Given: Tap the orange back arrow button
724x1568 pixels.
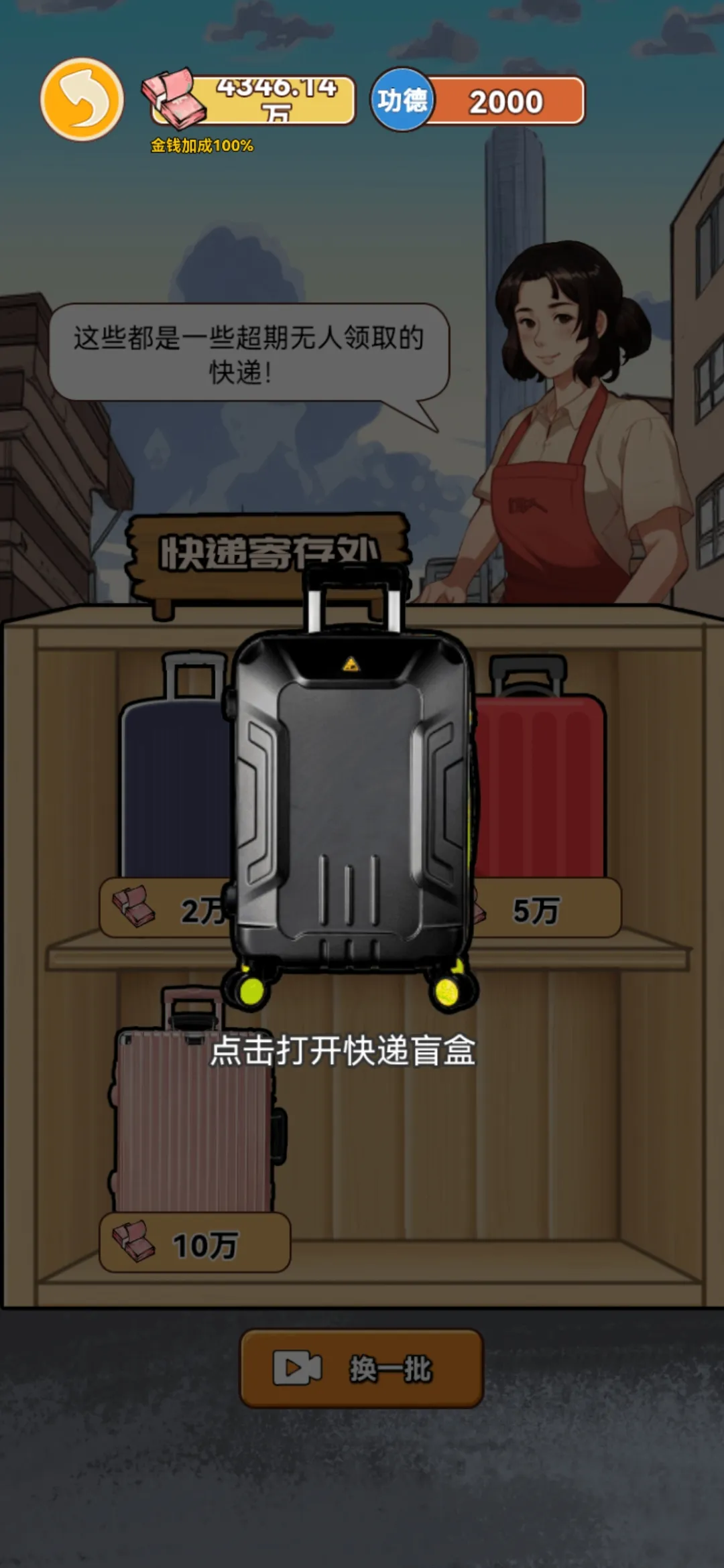Looking at the screenshot, I should click(82, 100).
